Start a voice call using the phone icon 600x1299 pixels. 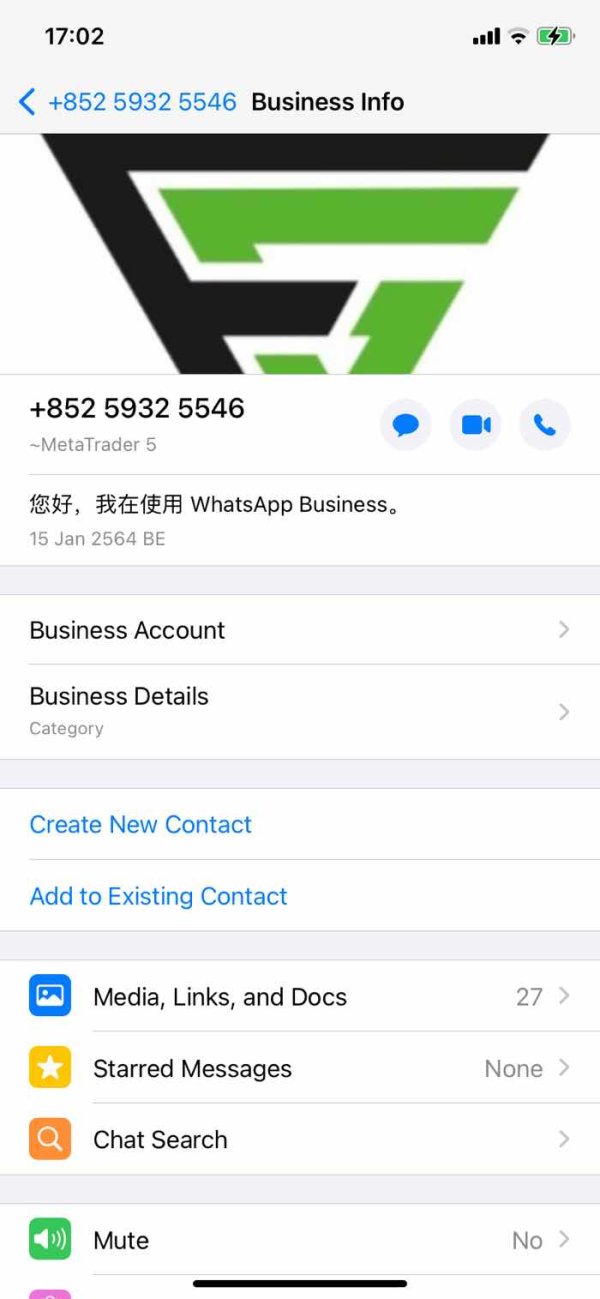click(x=545, y=426)
